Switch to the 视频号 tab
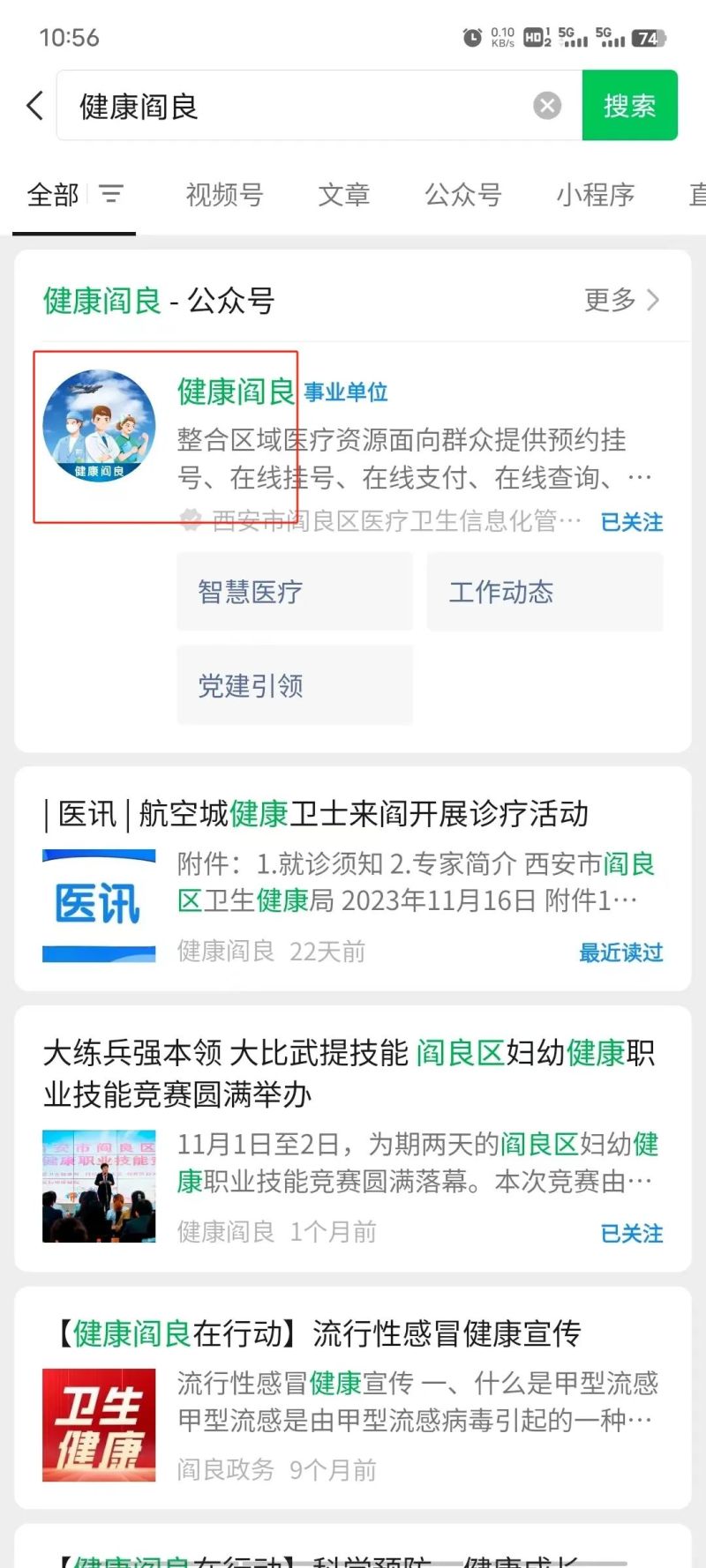 224,194
